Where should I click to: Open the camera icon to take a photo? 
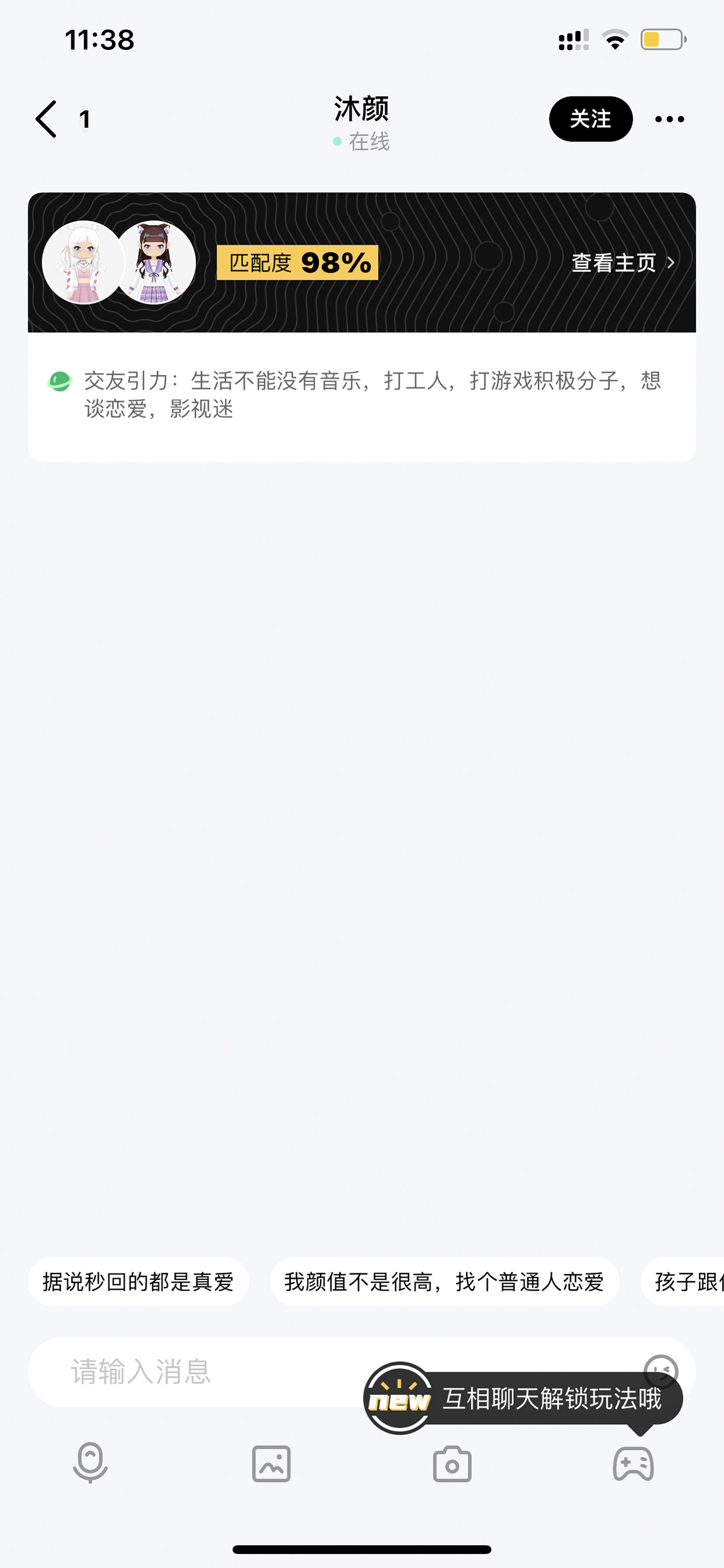coord(452,1463)
